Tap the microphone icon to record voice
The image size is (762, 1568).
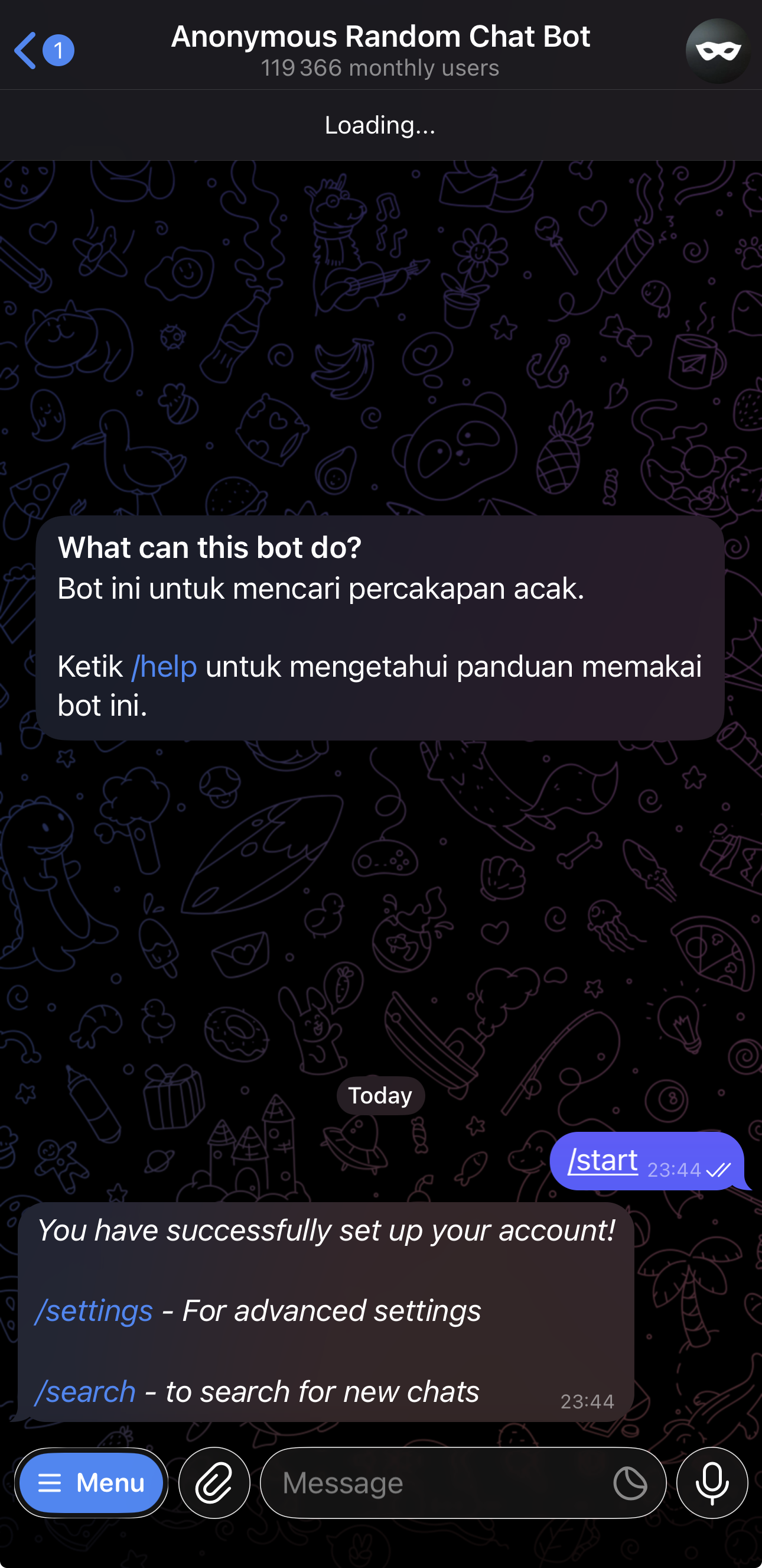click(712, 1483)
